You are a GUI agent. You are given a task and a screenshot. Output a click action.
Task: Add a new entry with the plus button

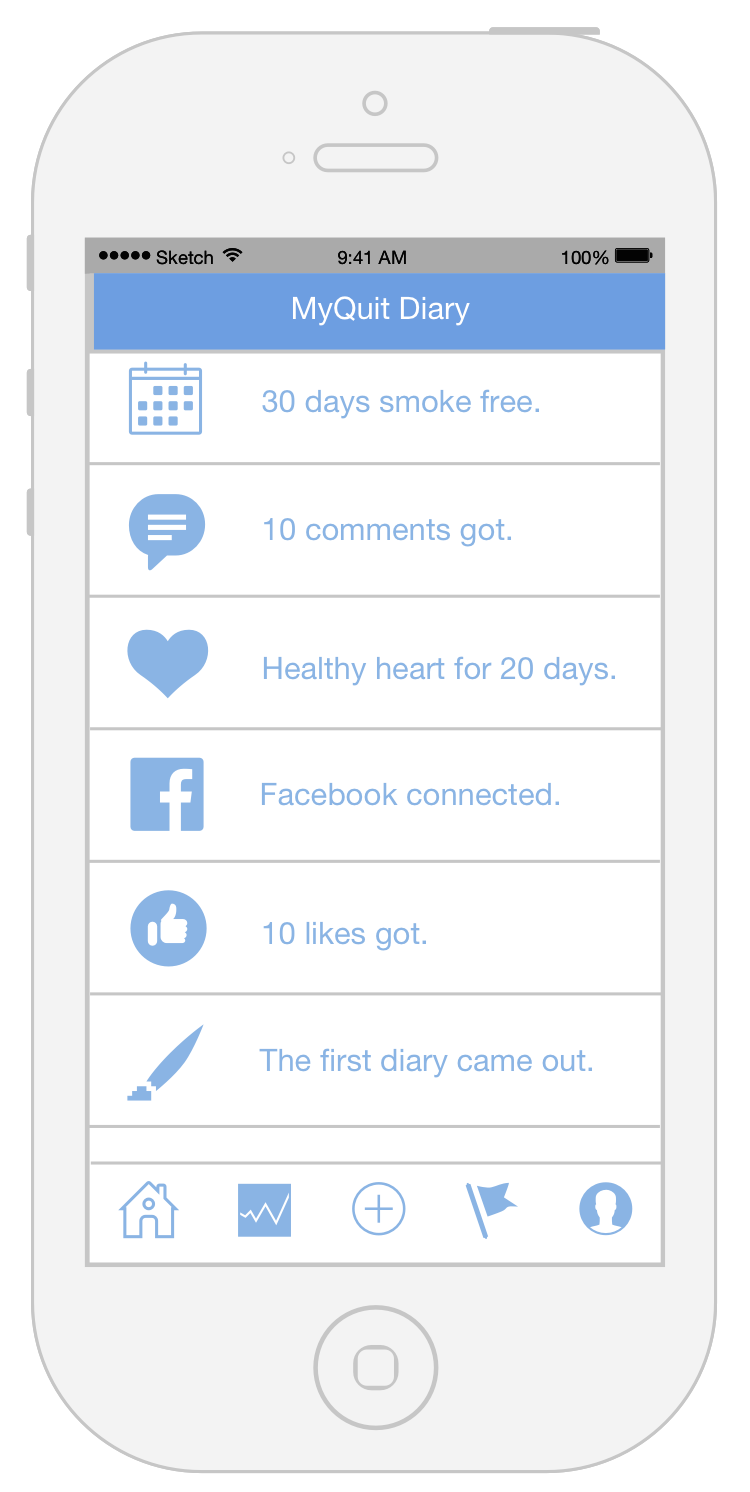tap(379, 1209)
